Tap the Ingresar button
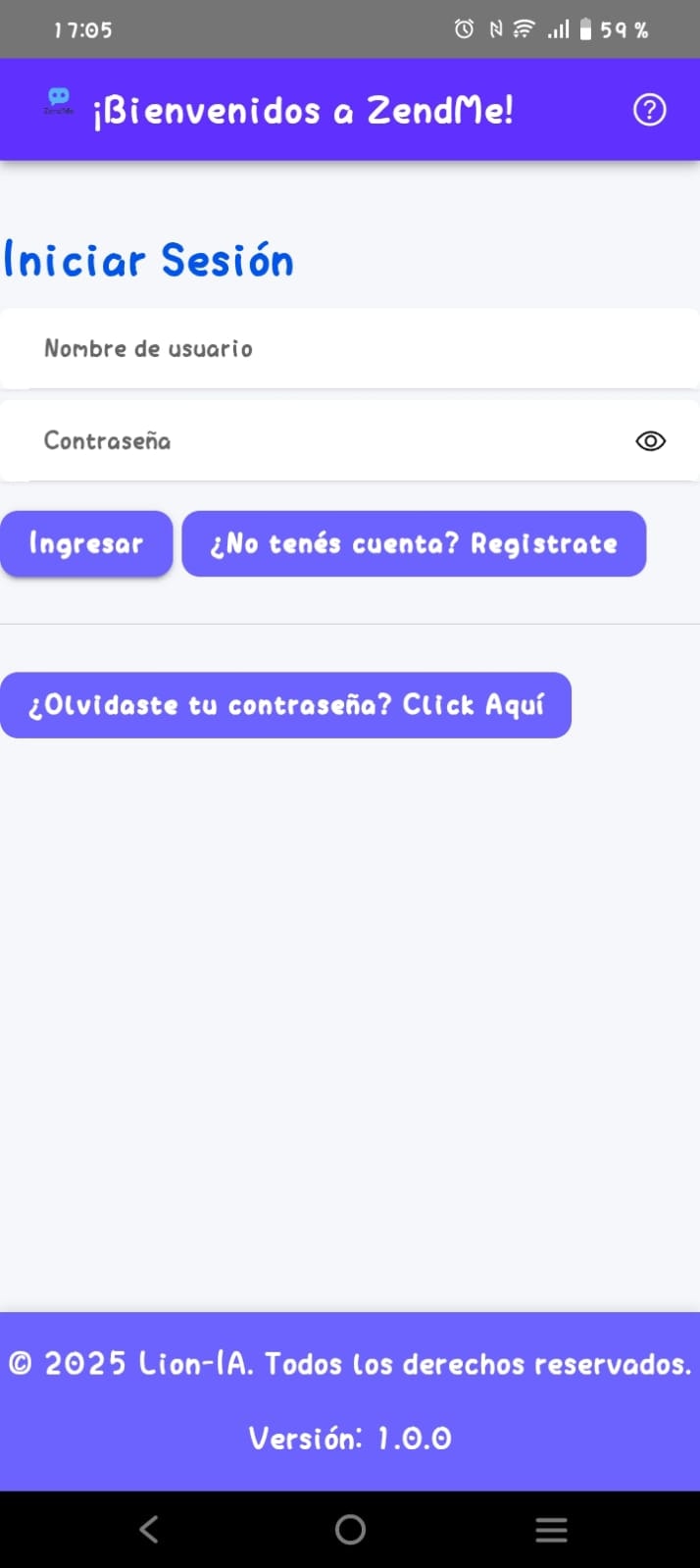This screenshot has width=700, height=1568. (86, 543)
